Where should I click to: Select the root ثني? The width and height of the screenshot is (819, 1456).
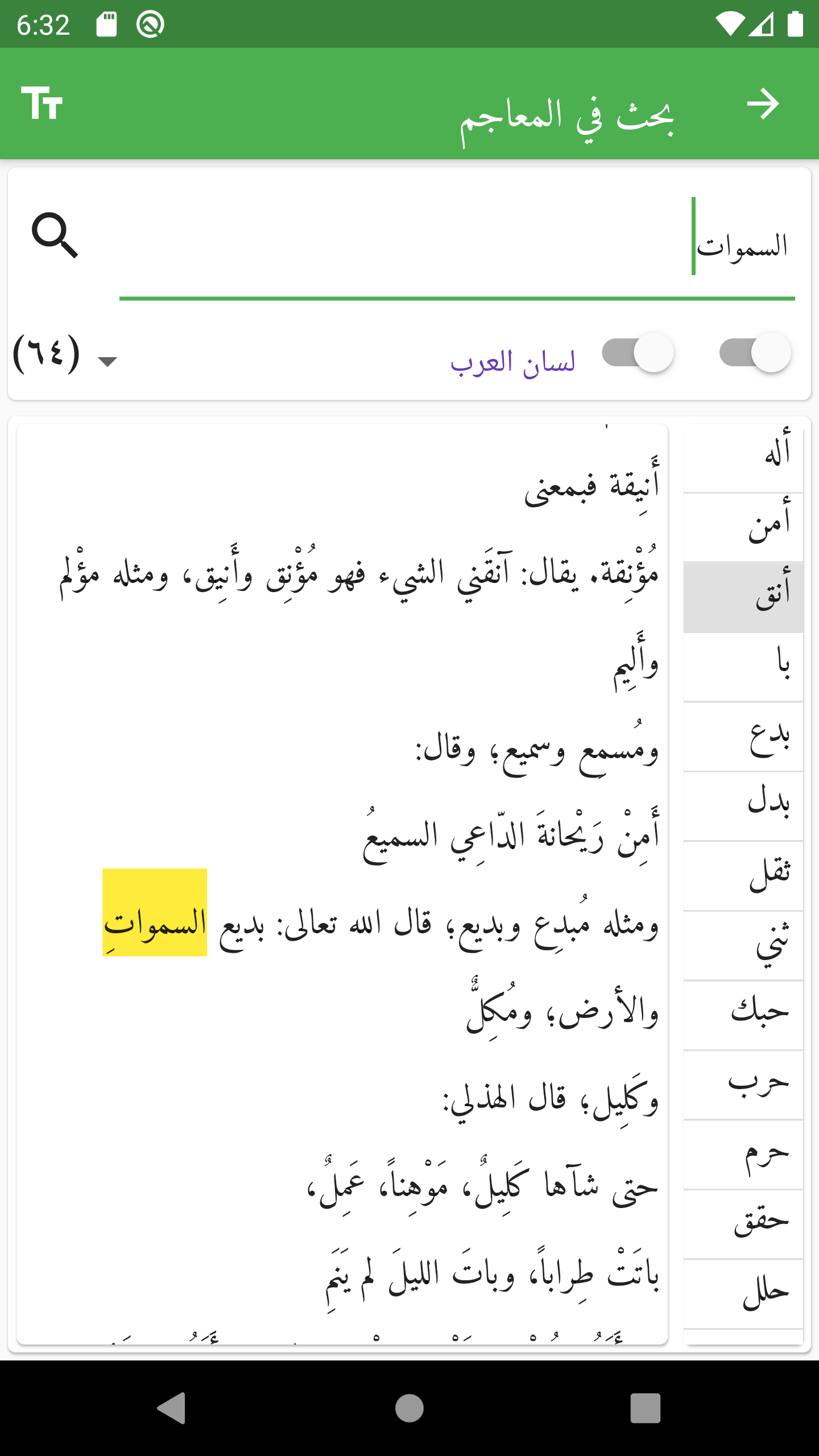tap(743, 946)
